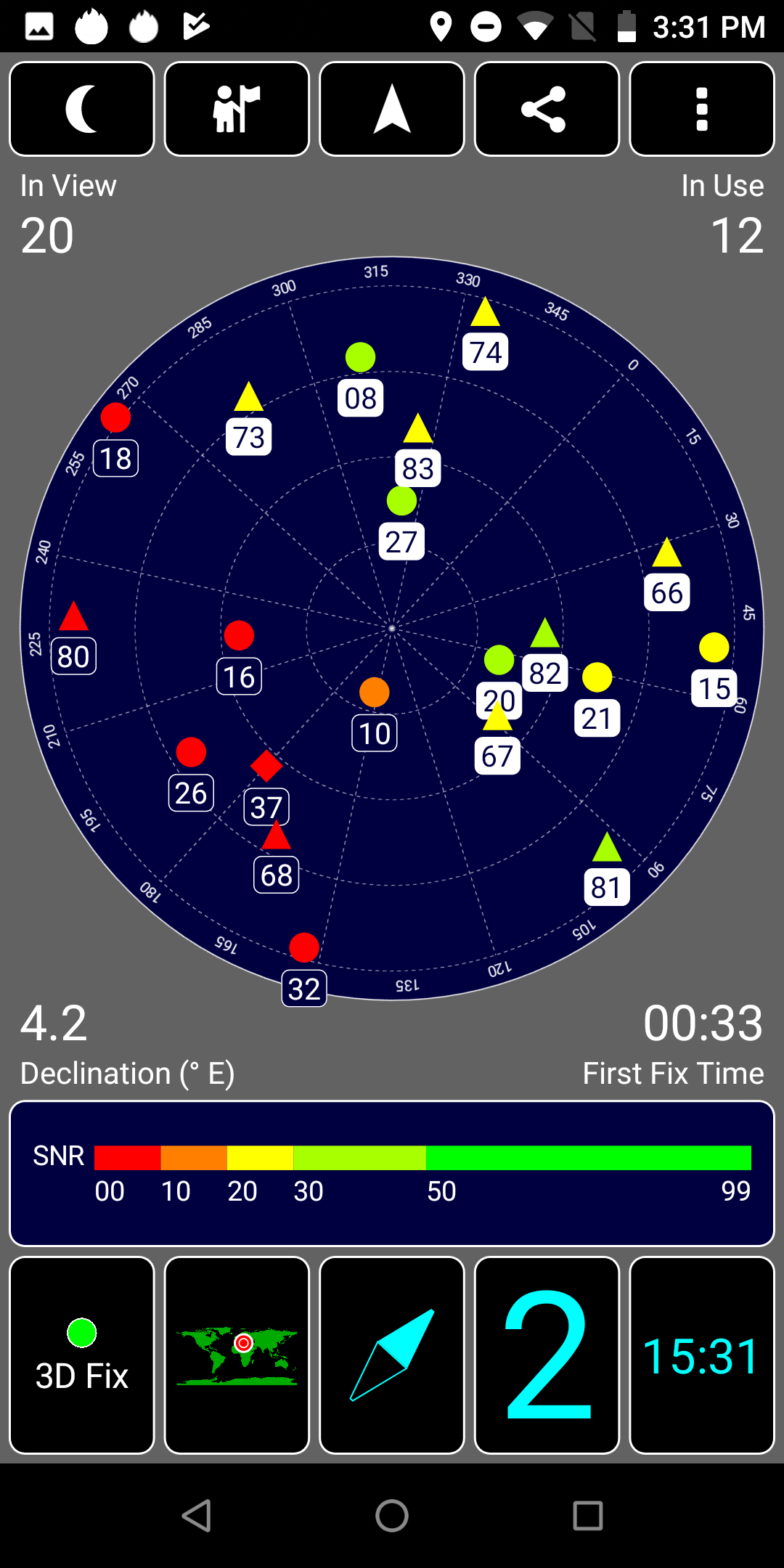Tap the 15:31 time tile
The image size is (784, 1568).
pyautogui.click(x=702, y=1355)
